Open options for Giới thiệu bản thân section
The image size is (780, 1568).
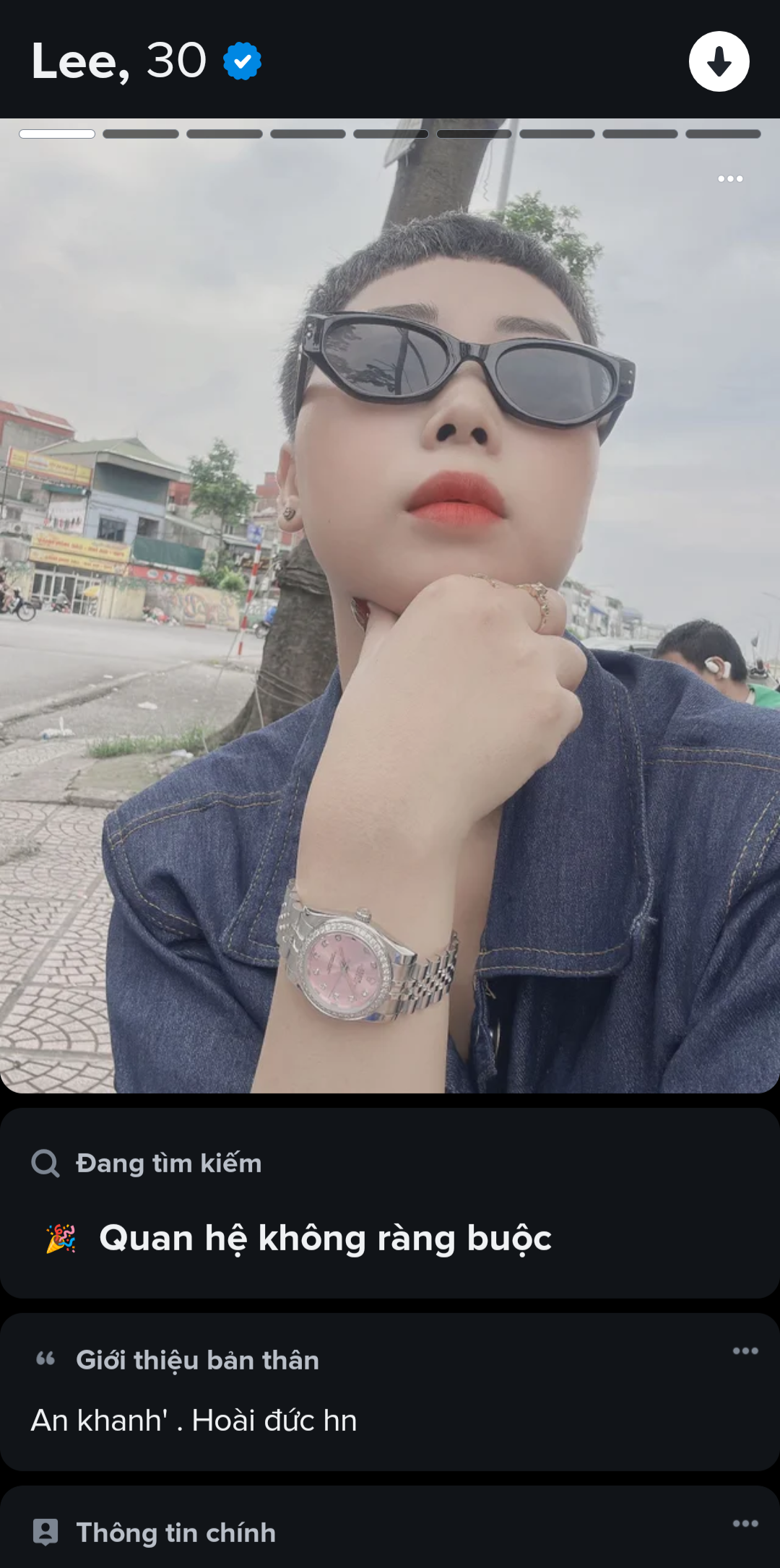pos(745,1351)
